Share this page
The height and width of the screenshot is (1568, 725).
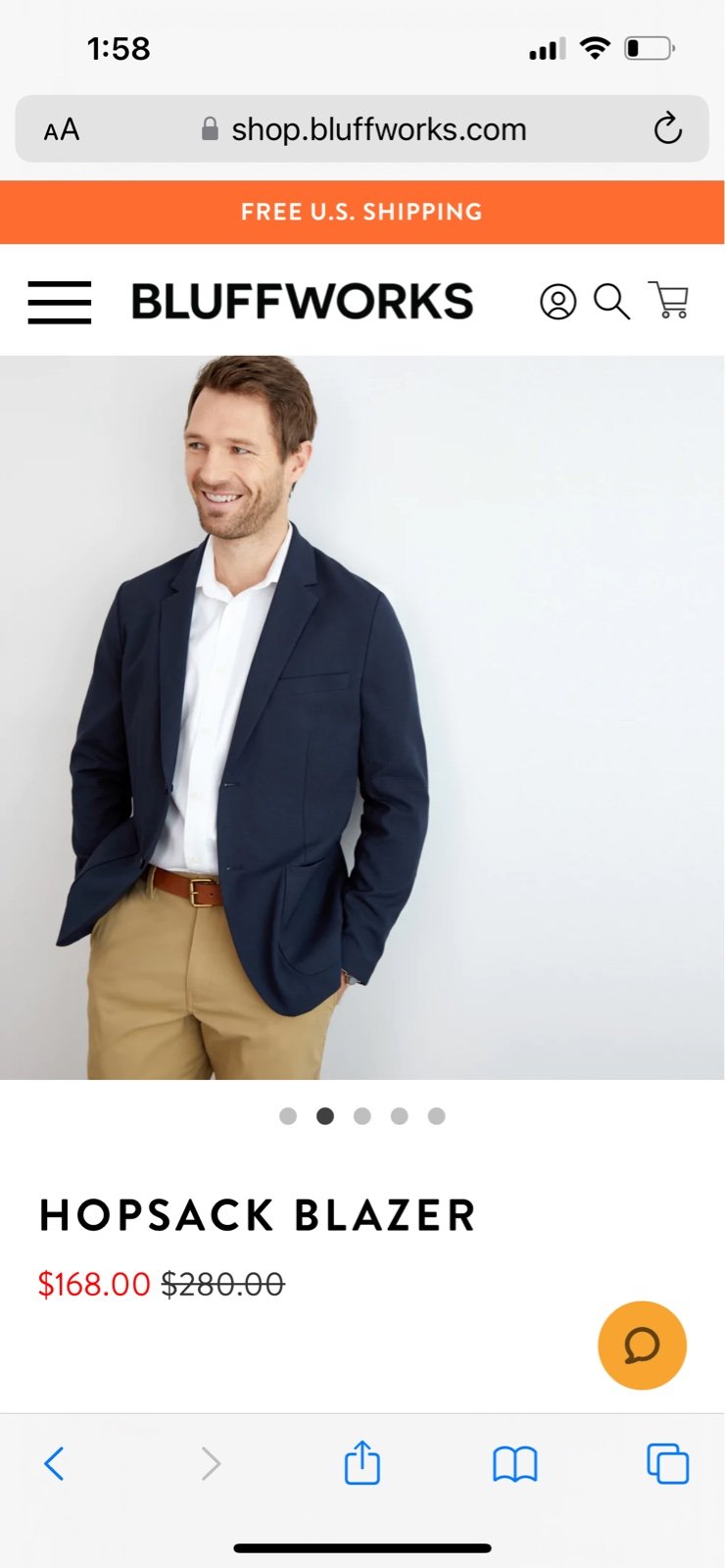362,1462
